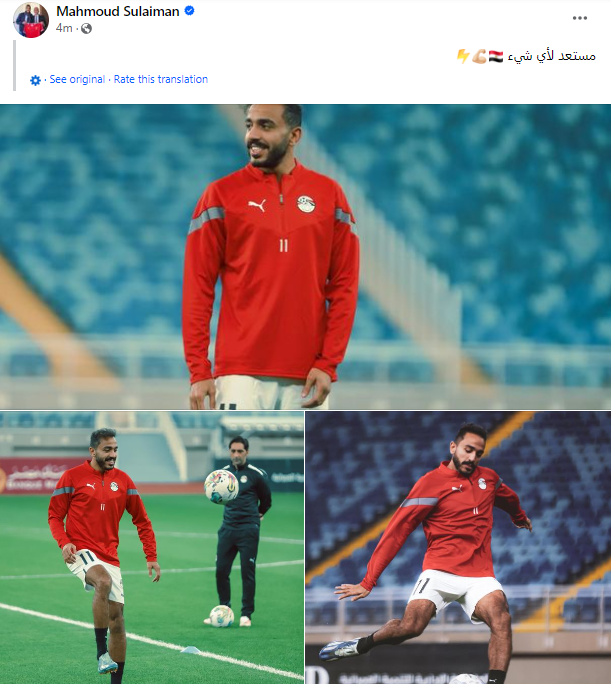Open the bottom-left photo with the football
This screenshot has height=684, width=611.
151,547
